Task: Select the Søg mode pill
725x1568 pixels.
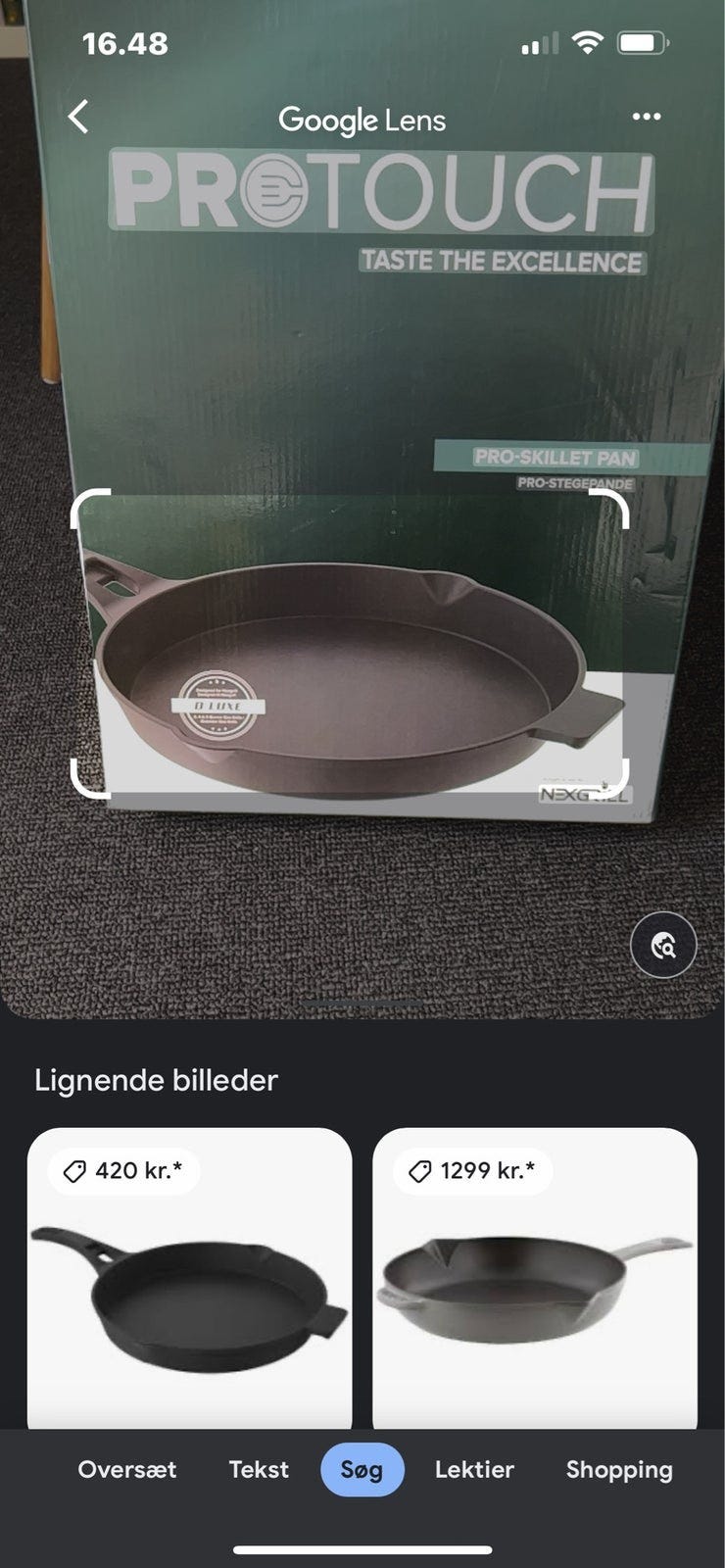Action: 362,1469
